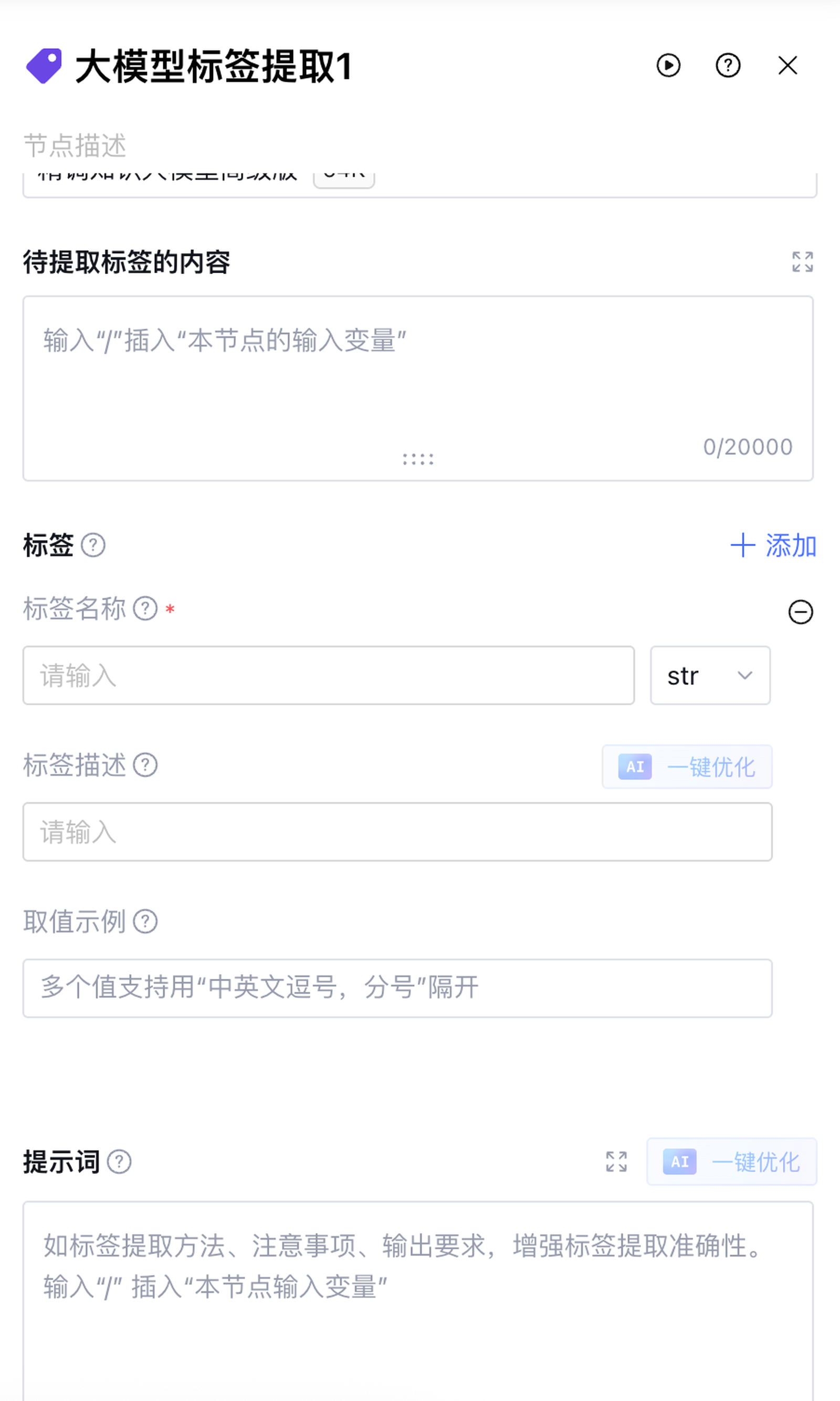This screenshot has width=840, height=1401.
Task: Close the node settings panel
Action: pos(787,66)
